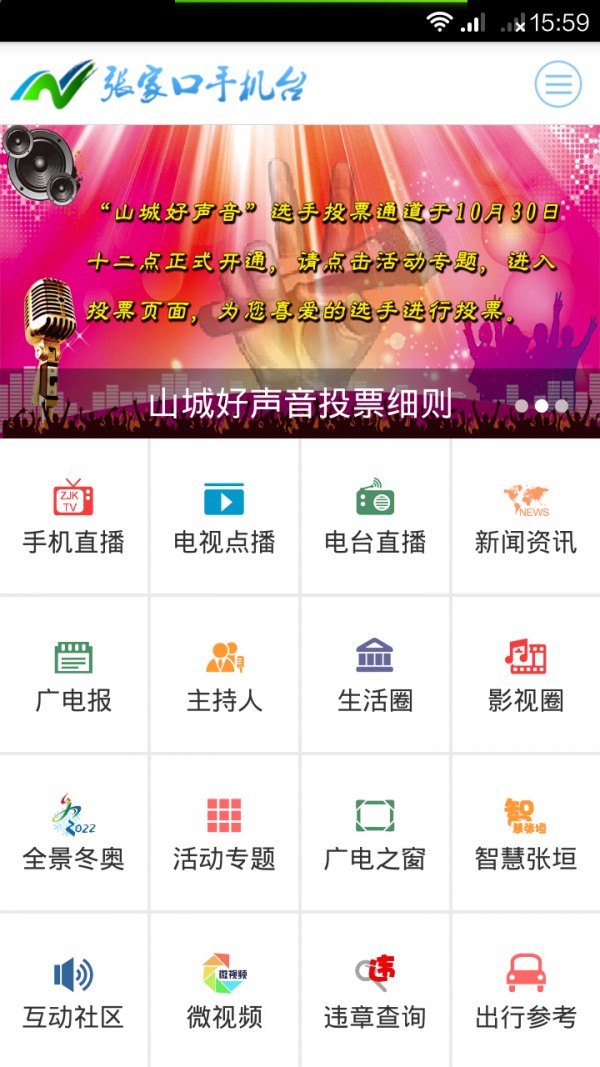Open 广电之窗 section

375,832
